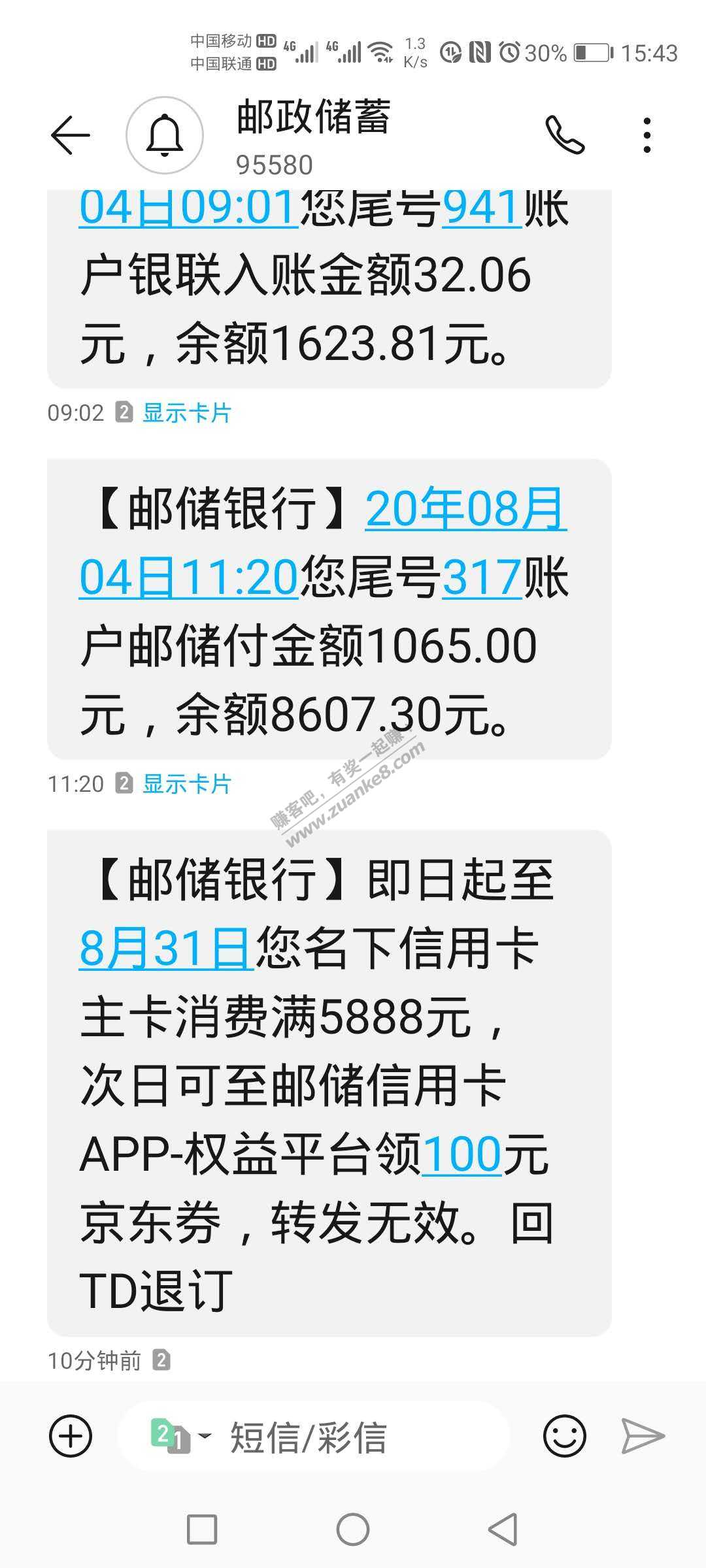The image size is (706, 1568).
Task: Tap the linked account number 317
Action: [x=482, y=578]
